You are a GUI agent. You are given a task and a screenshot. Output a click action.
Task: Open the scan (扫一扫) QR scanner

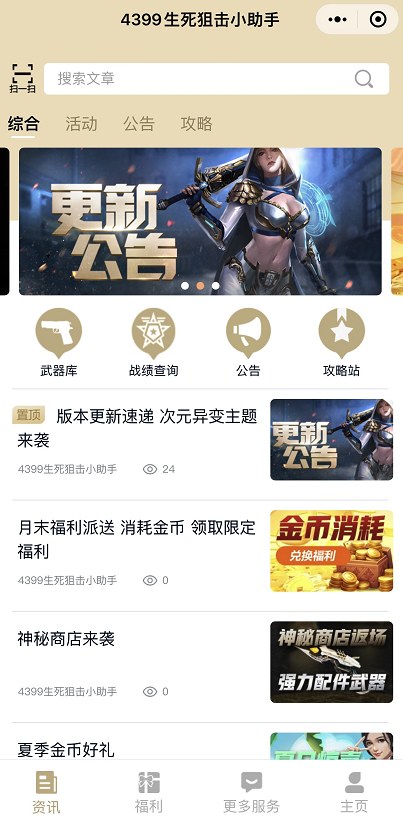click(23, 79)
